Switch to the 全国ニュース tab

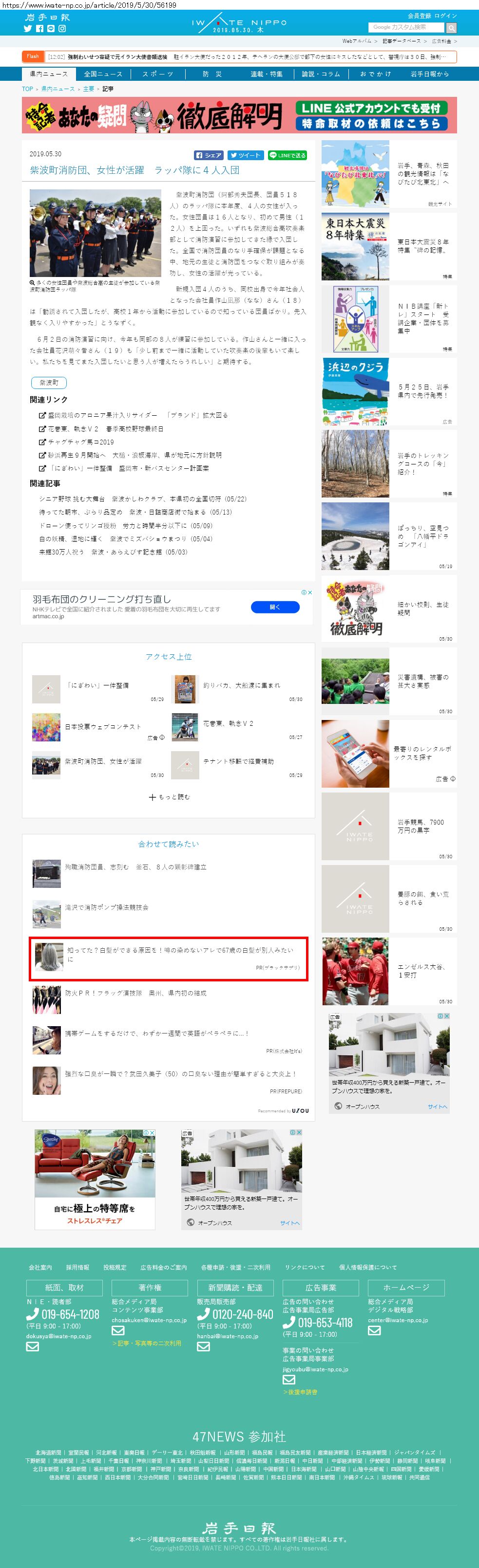point(103,74)
